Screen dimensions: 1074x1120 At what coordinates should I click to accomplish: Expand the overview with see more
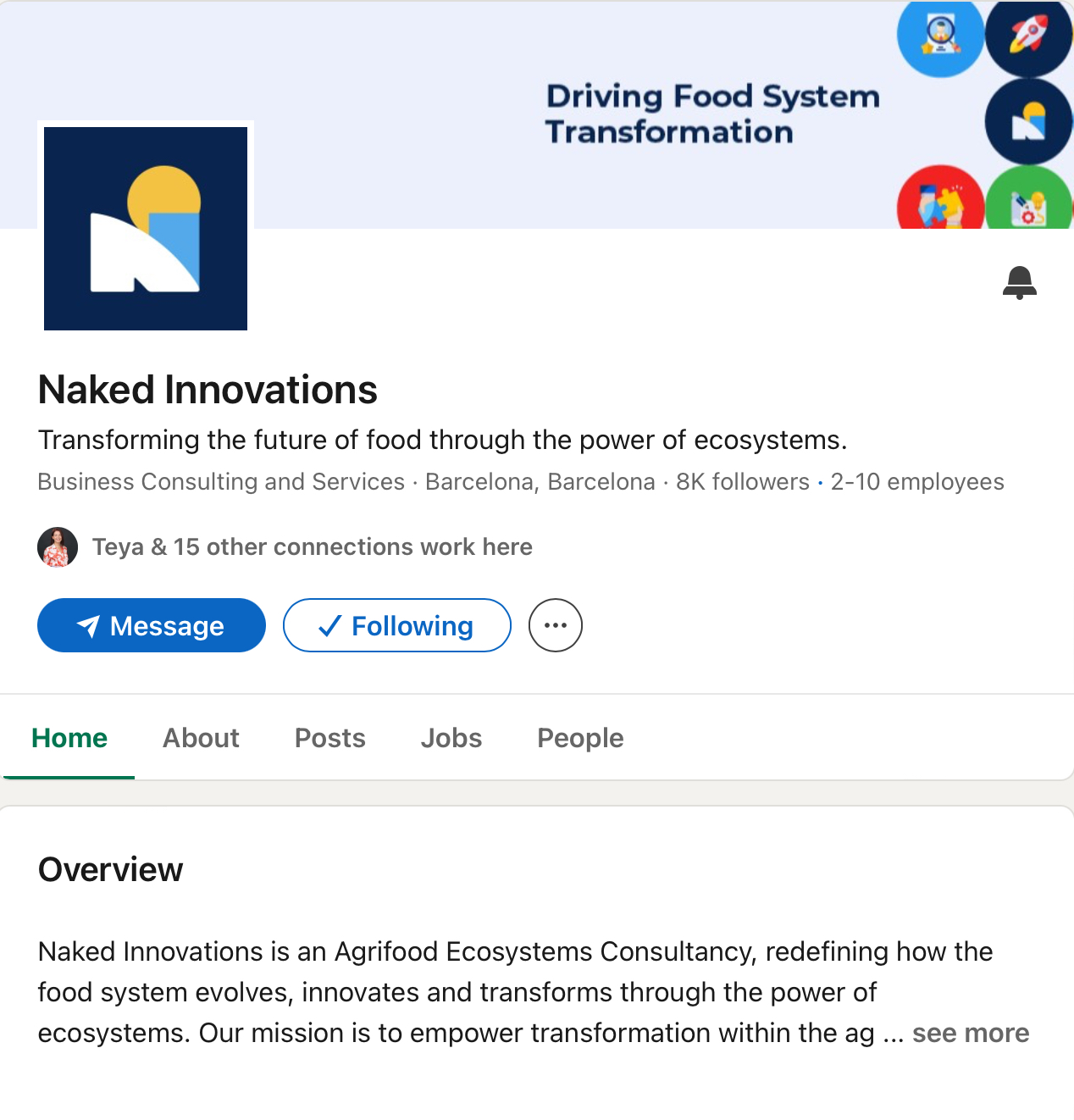click(971, 1033)
